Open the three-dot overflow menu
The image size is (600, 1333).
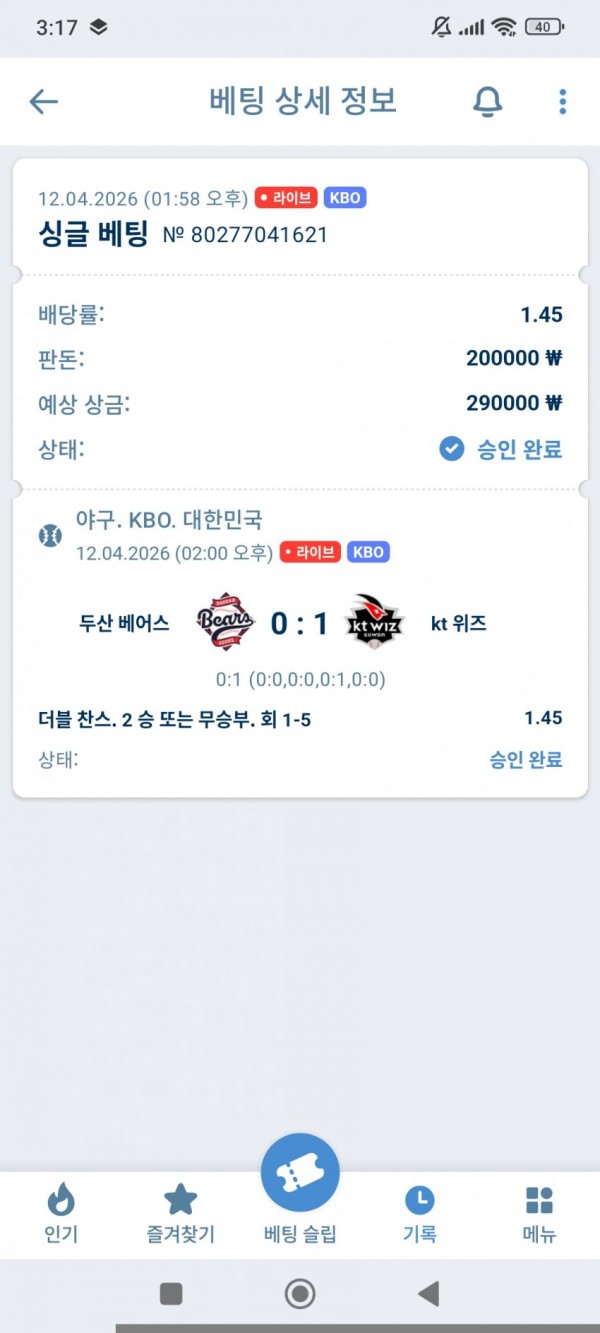(x=562, y=101)
